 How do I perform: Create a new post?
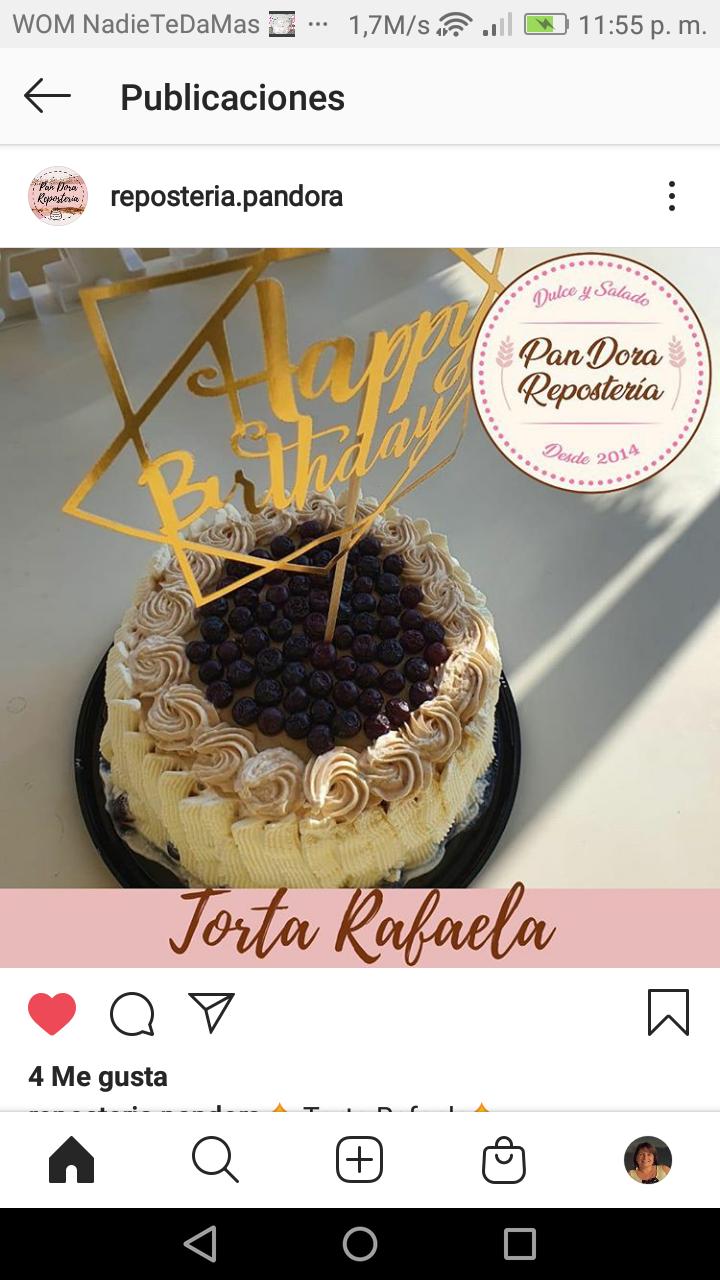point(360,1160)
